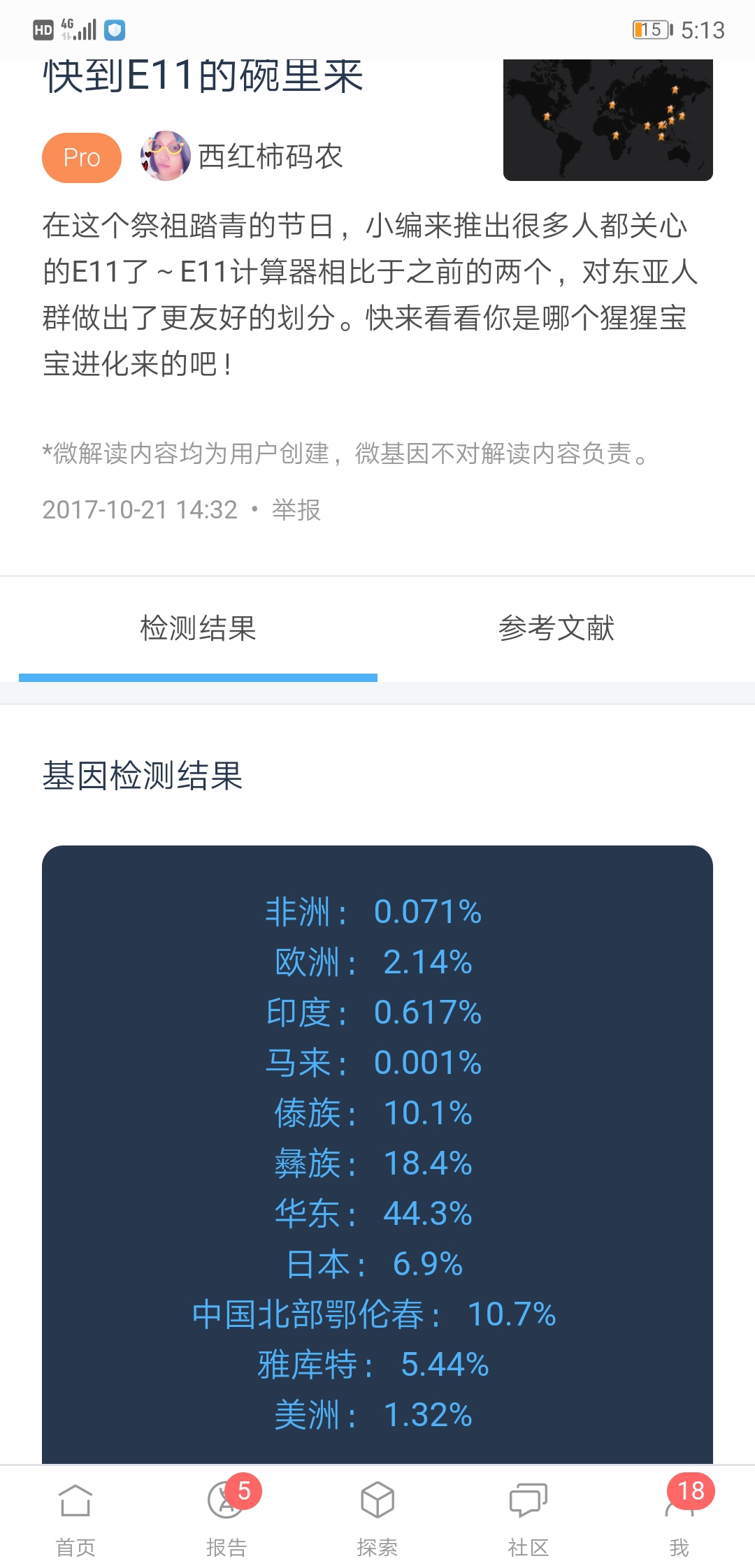Go to the 首页 home tab
Screen dimensions: 755x1568
point(75,1518)
